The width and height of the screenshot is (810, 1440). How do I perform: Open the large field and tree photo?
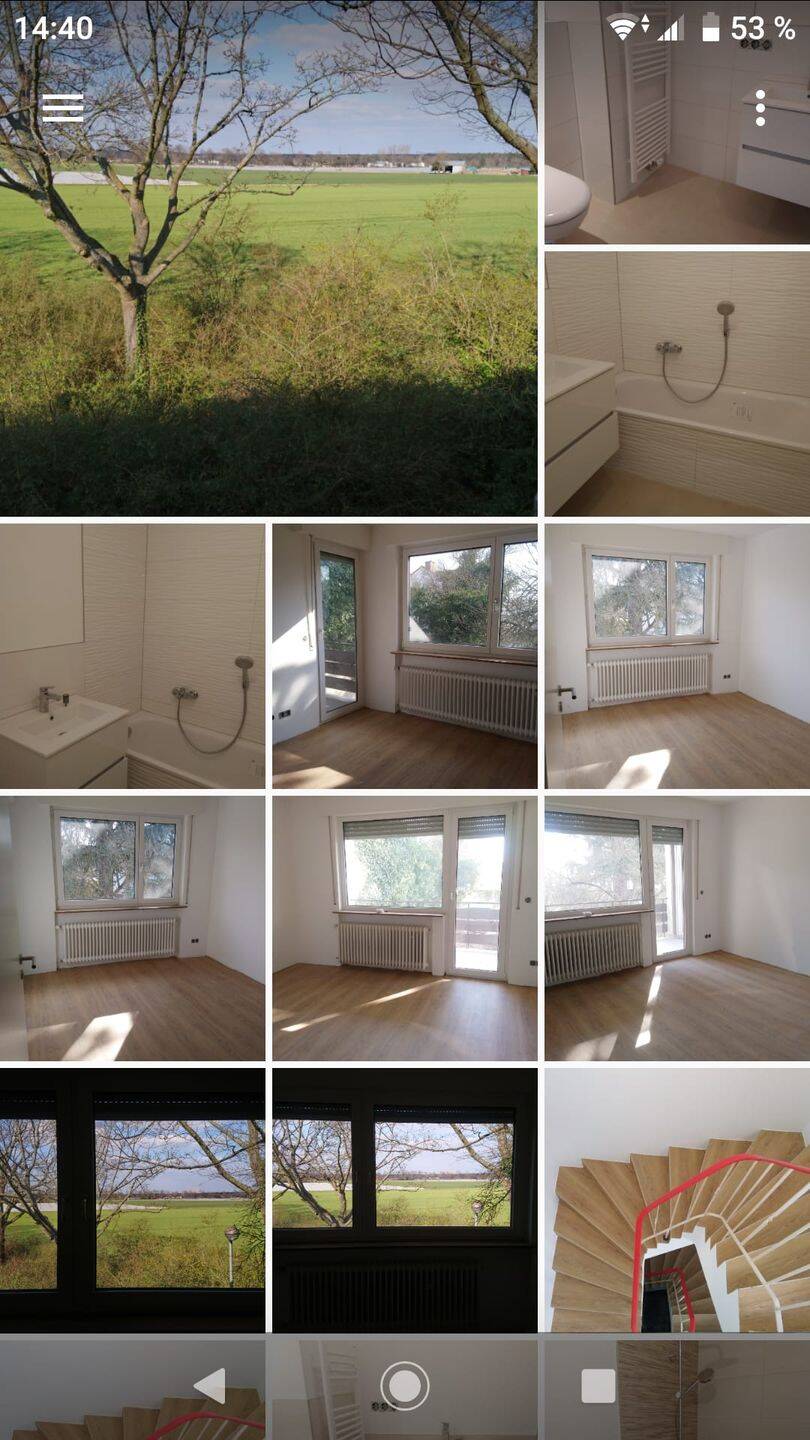268,300
